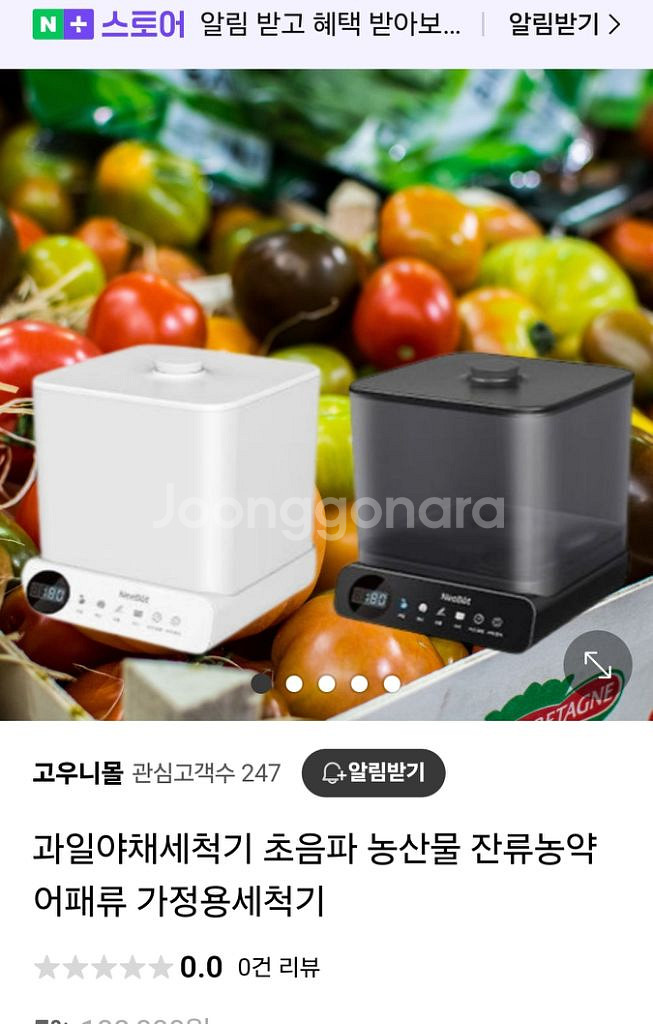Jump to the second image dot

click(x=294, y=683)
